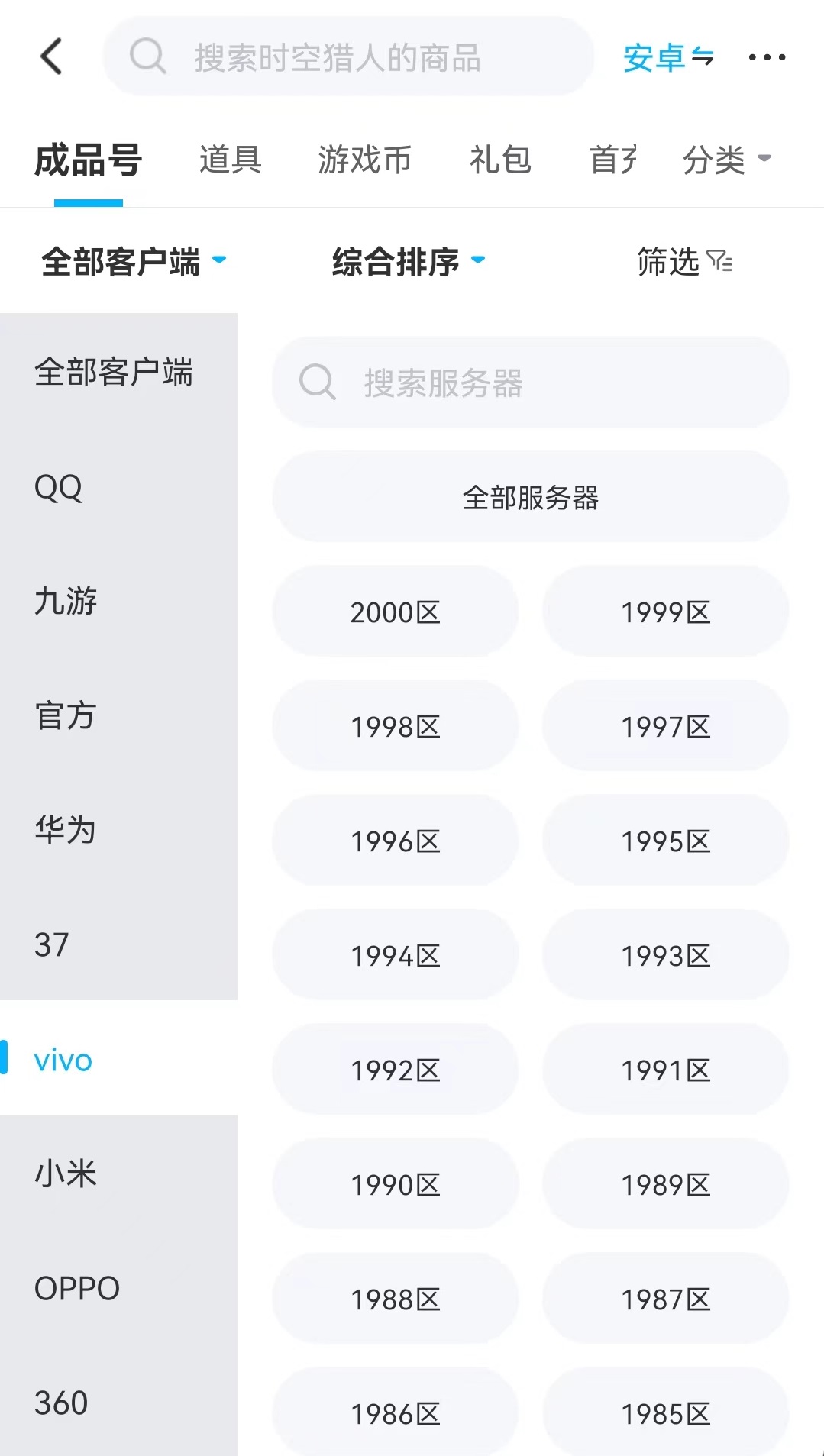This screenshot has height=1456, width=824.
Task: Choose the 1988区 server
Action: tap(395, 1299)
